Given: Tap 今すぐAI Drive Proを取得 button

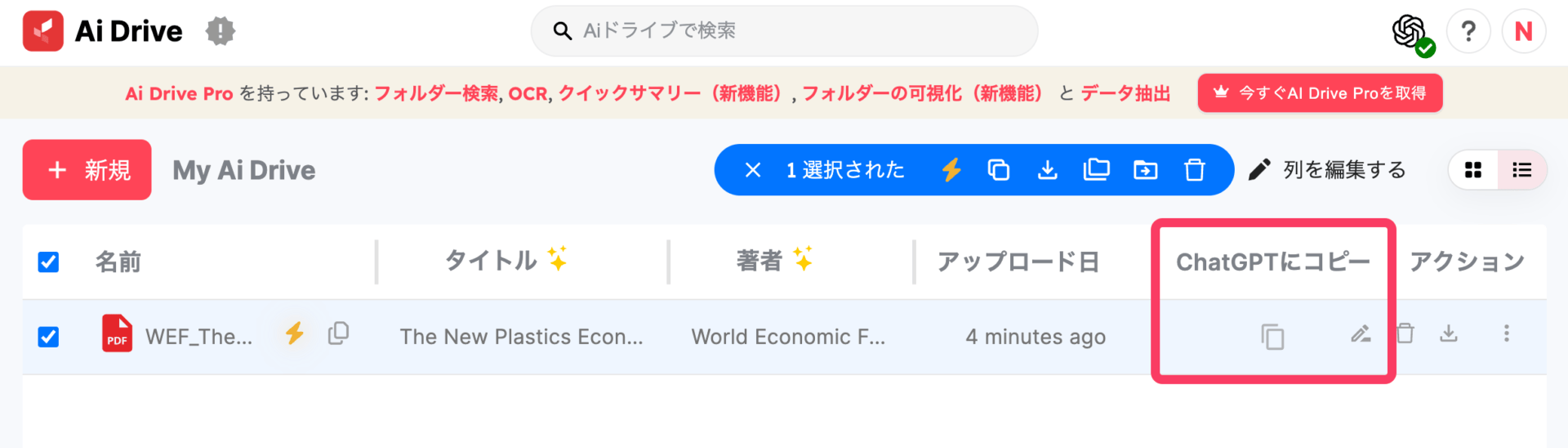Looking at the screenshot, I should coord(1320,93).
